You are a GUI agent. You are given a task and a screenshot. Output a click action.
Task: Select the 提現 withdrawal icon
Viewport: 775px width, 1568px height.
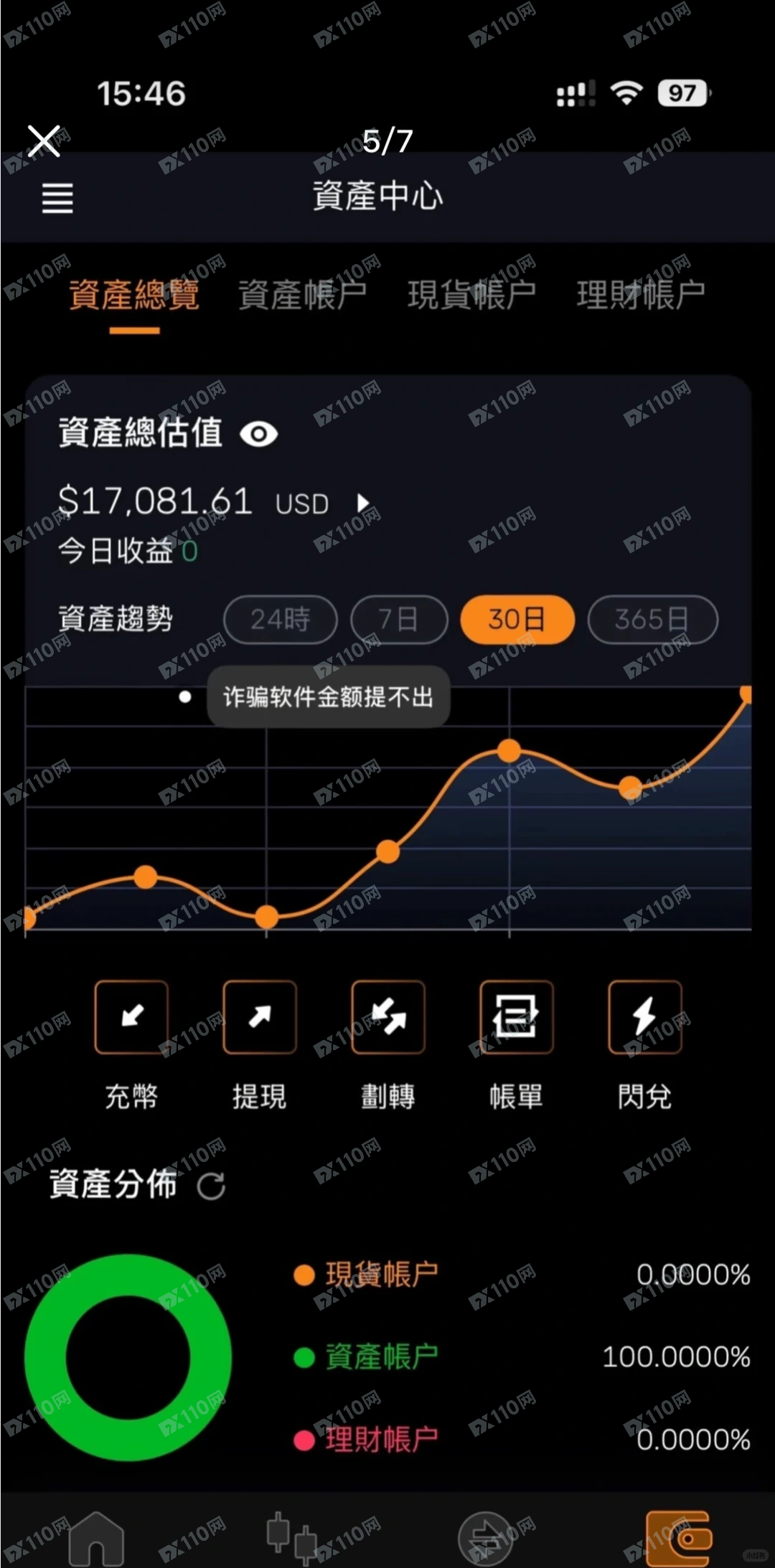tap(259, 1018)
